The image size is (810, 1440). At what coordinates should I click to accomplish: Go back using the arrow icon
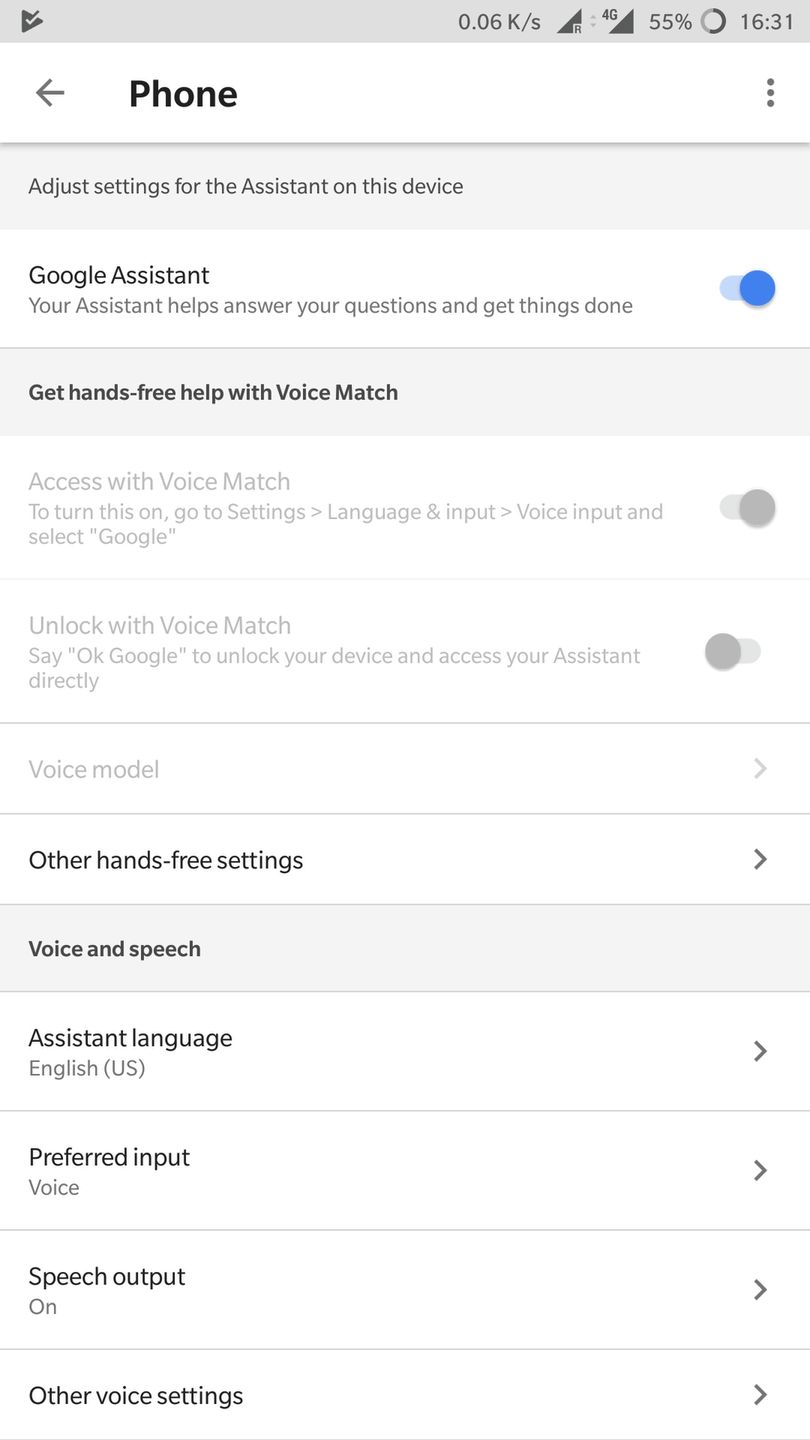click(x=49, y=93)
